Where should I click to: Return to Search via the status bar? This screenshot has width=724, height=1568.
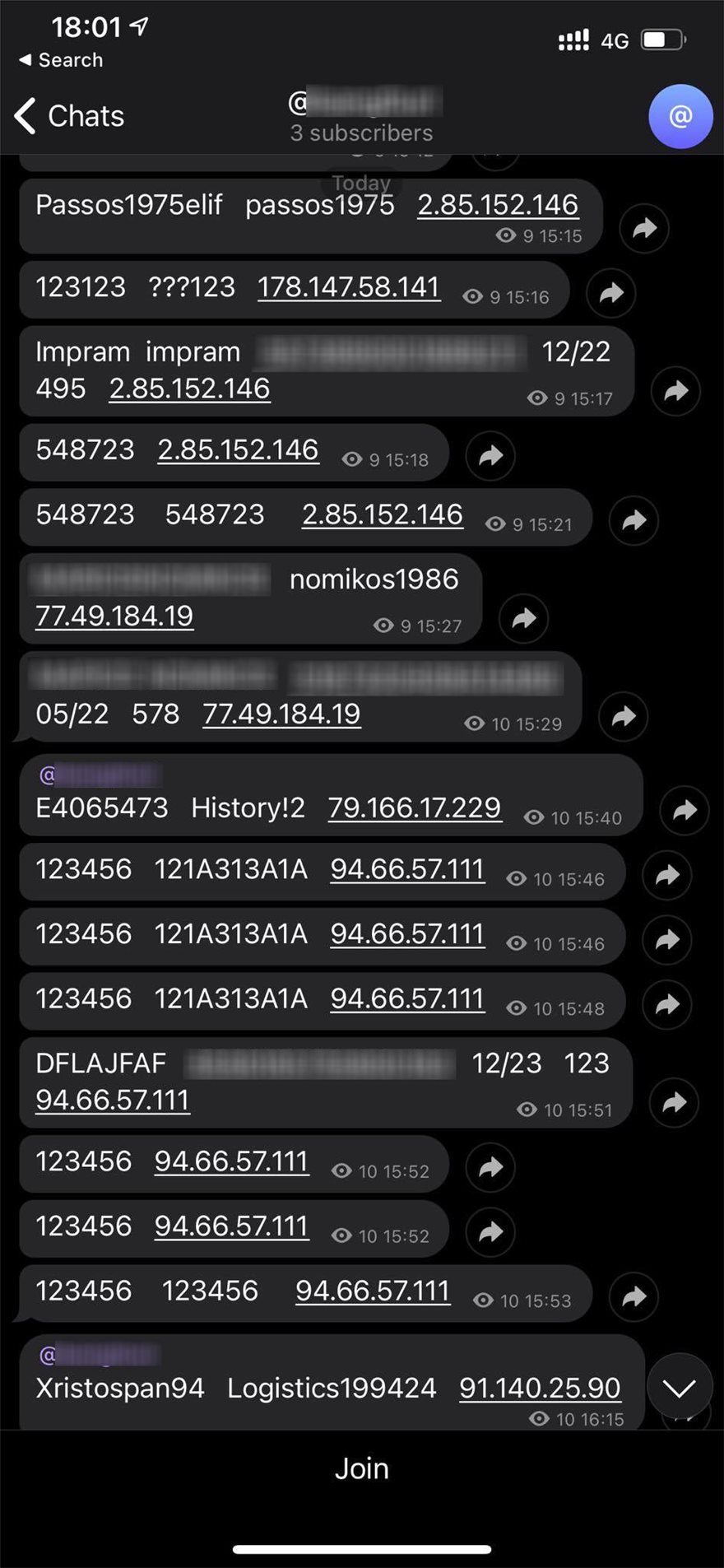tap(62, 60)
